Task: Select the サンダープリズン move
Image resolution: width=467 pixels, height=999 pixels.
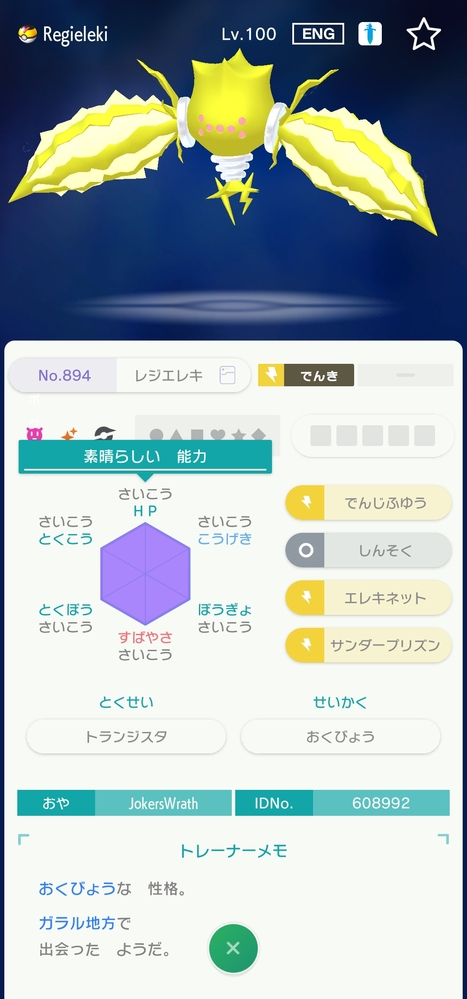Action: [369, 645]
